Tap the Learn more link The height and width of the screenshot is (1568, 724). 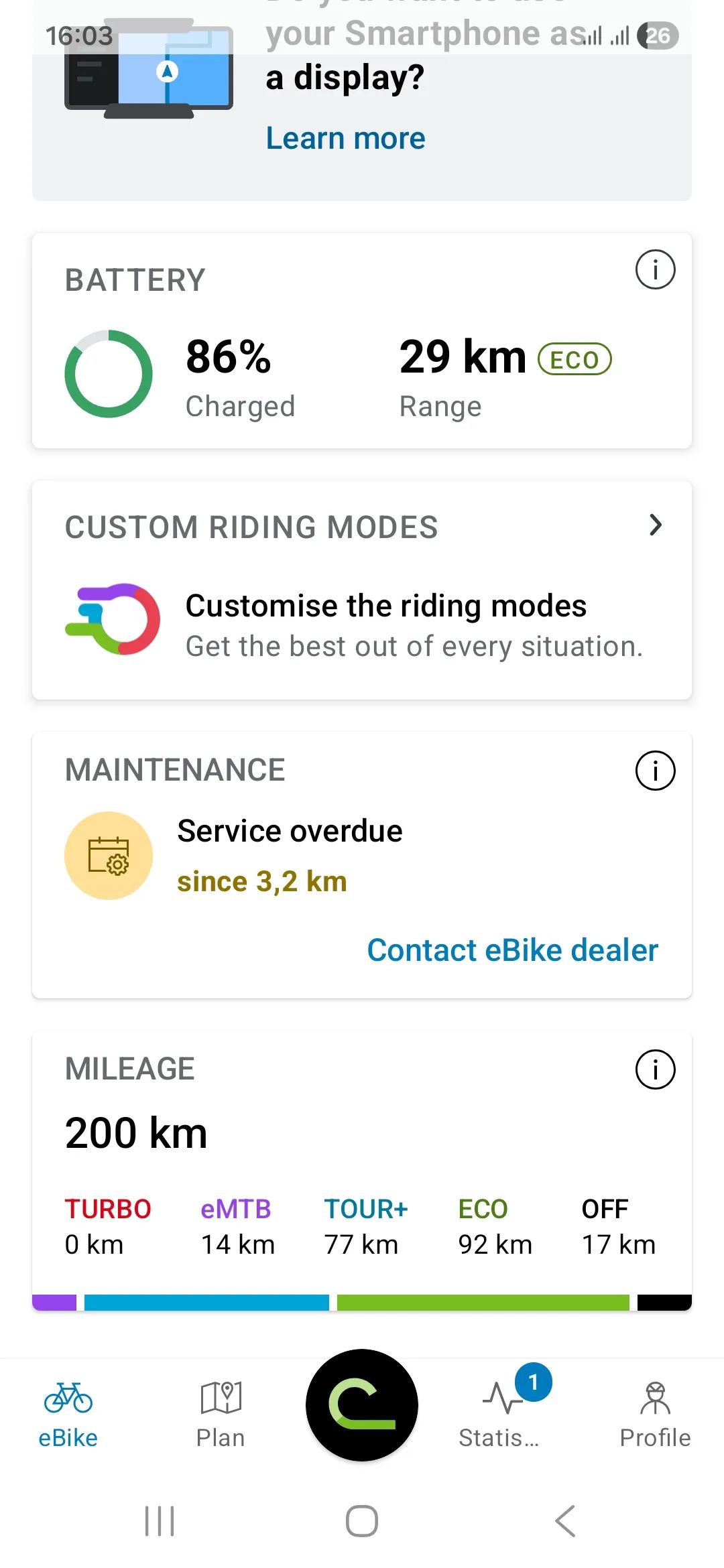[345, 138]
